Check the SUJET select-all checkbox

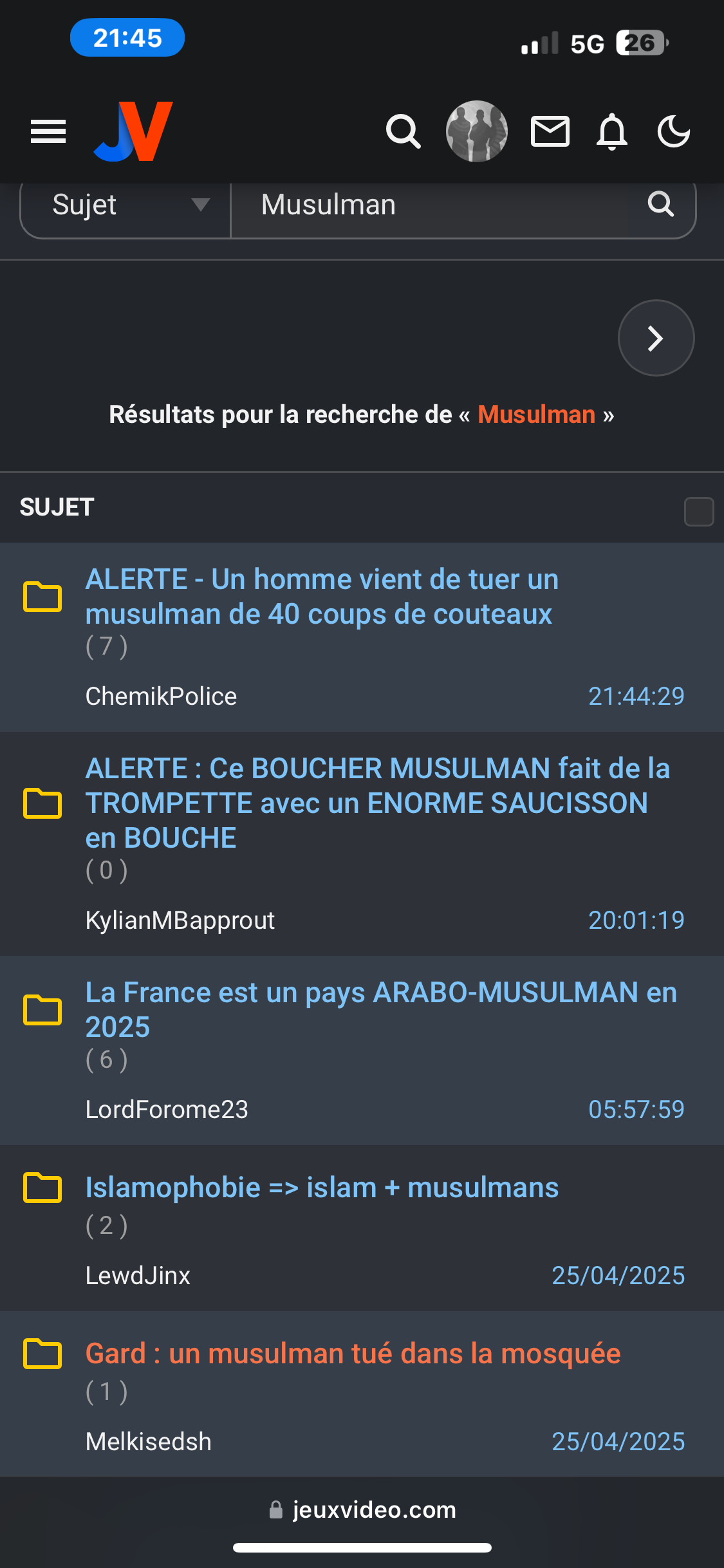point(699,512)
